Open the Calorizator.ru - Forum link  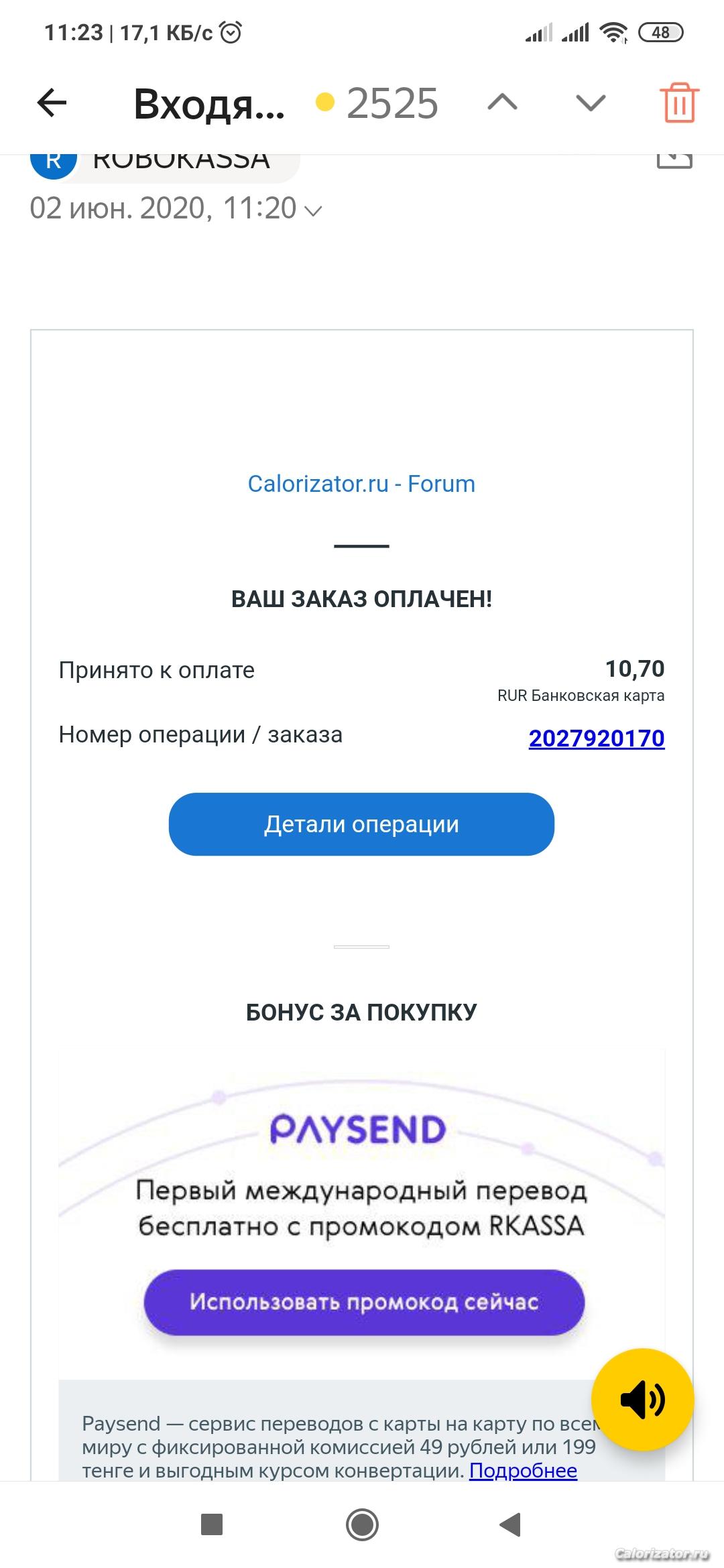pyautogui.click(x=361, y=484)
